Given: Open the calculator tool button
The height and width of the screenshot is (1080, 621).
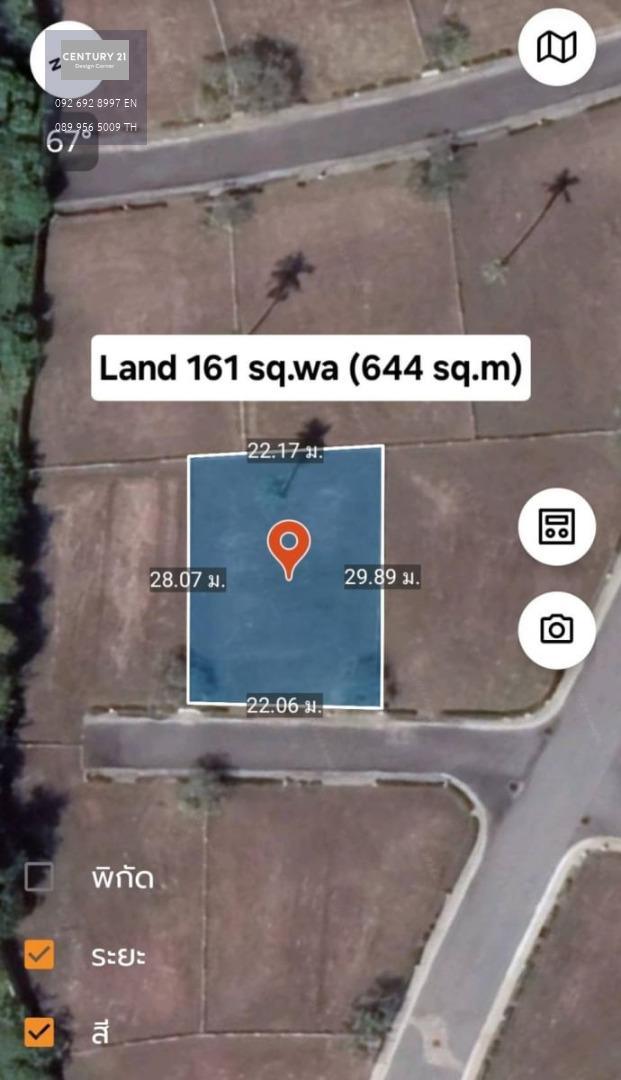Looking at the screenshot, I should pos(556,527).
